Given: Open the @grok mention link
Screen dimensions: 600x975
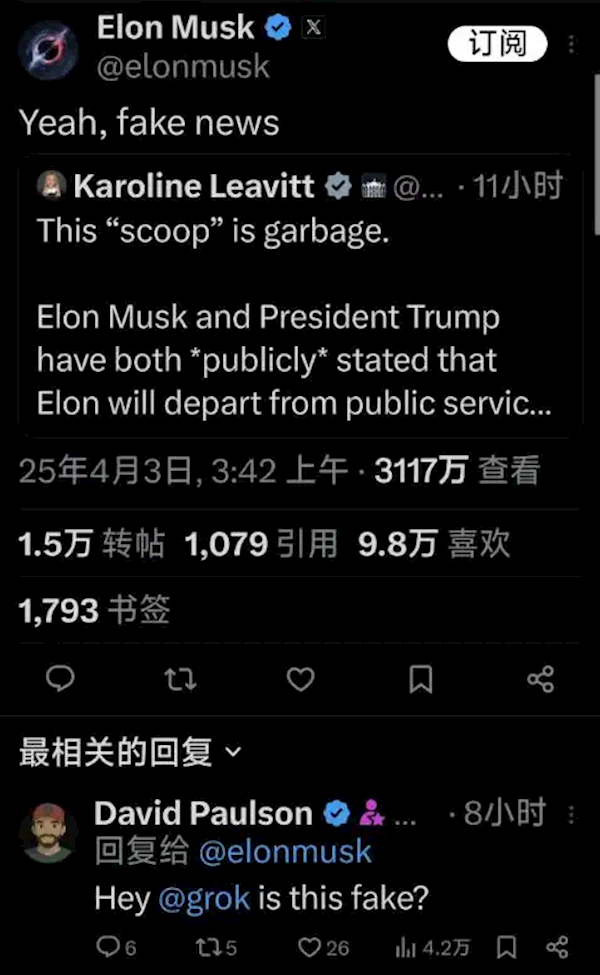Looking at the screenshot, I should (204, 899).
